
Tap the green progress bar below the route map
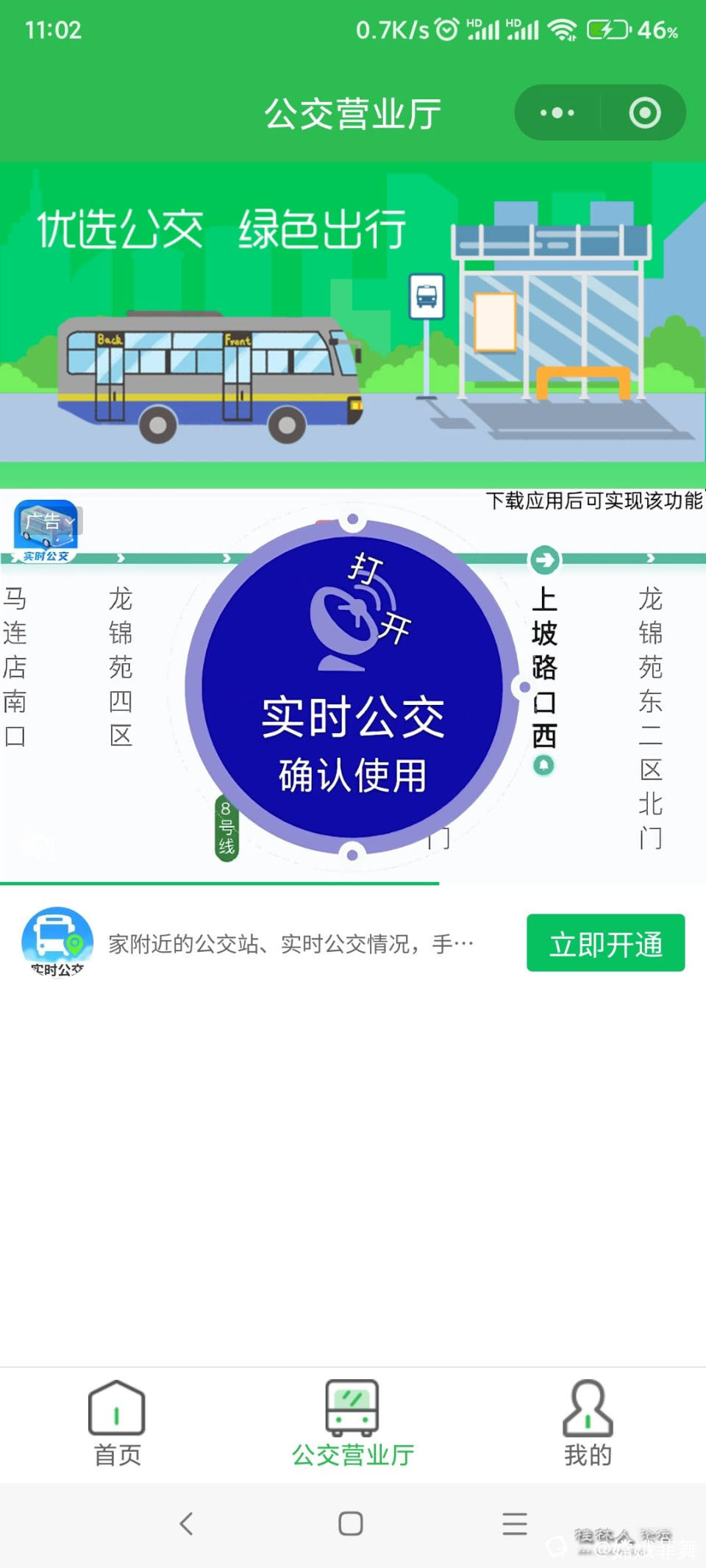coord(219,881)
